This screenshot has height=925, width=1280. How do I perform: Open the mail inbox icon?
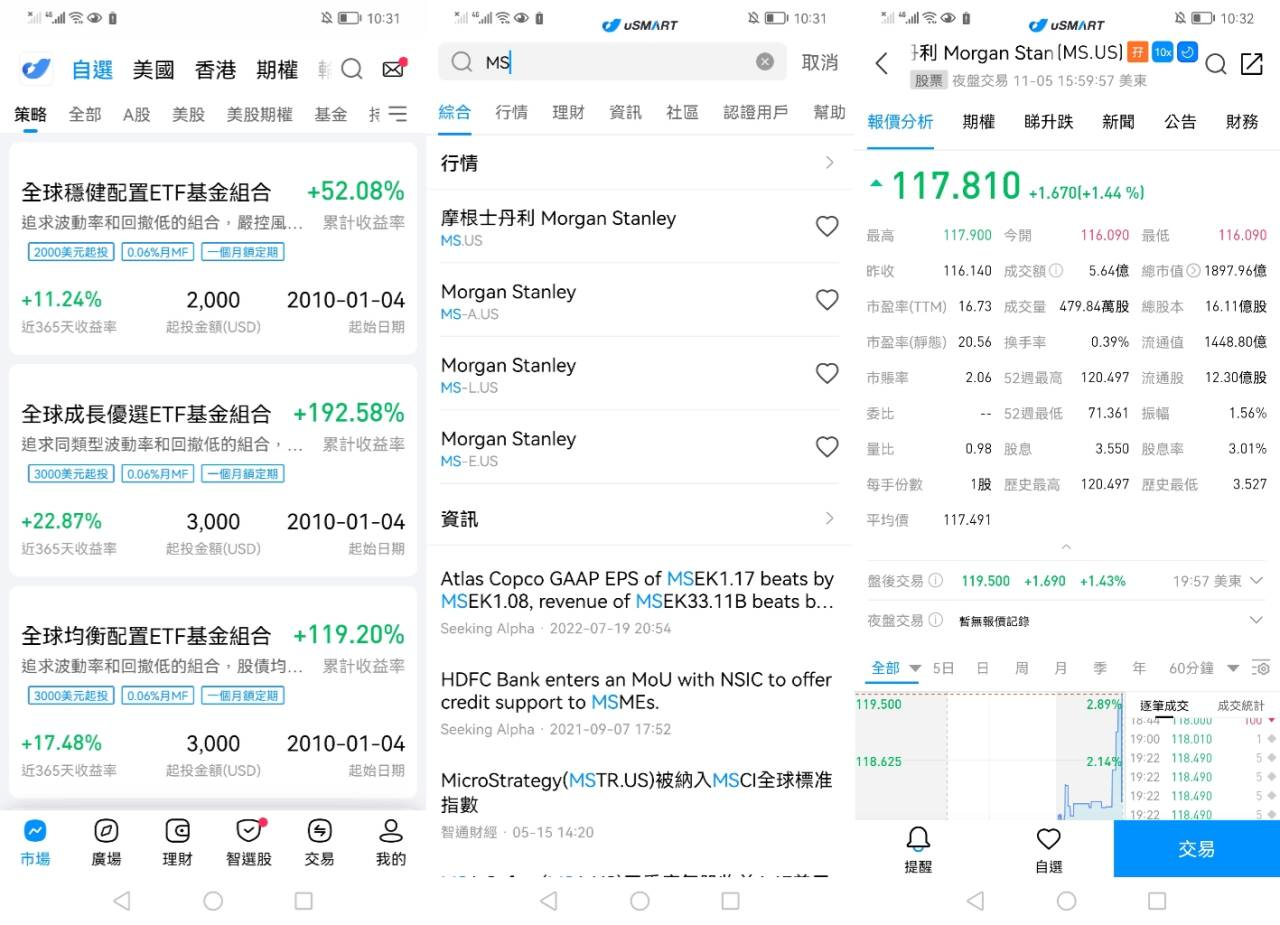click(394, 69)
